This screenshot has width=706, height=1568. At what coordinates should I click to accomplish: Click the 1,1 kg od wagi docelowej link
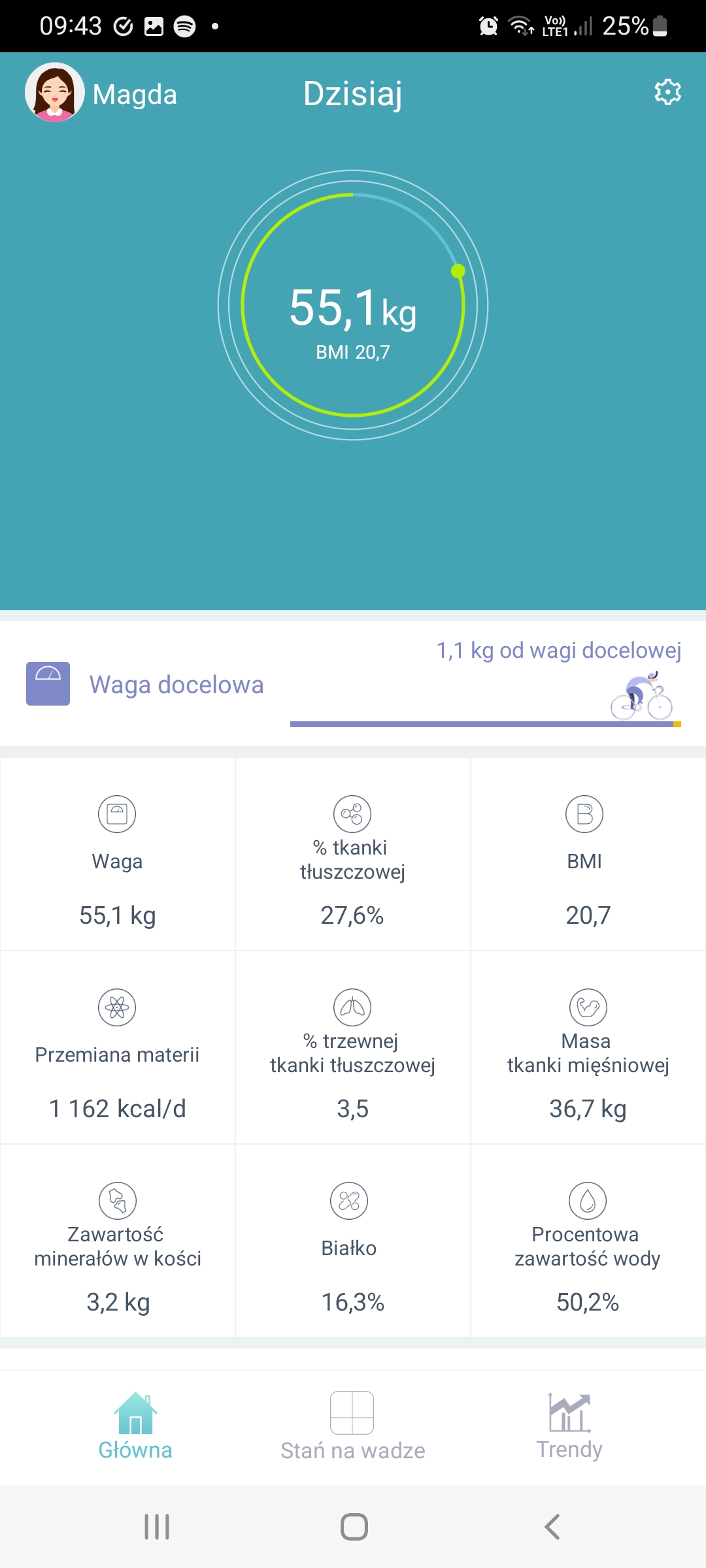tap(559, 649)
